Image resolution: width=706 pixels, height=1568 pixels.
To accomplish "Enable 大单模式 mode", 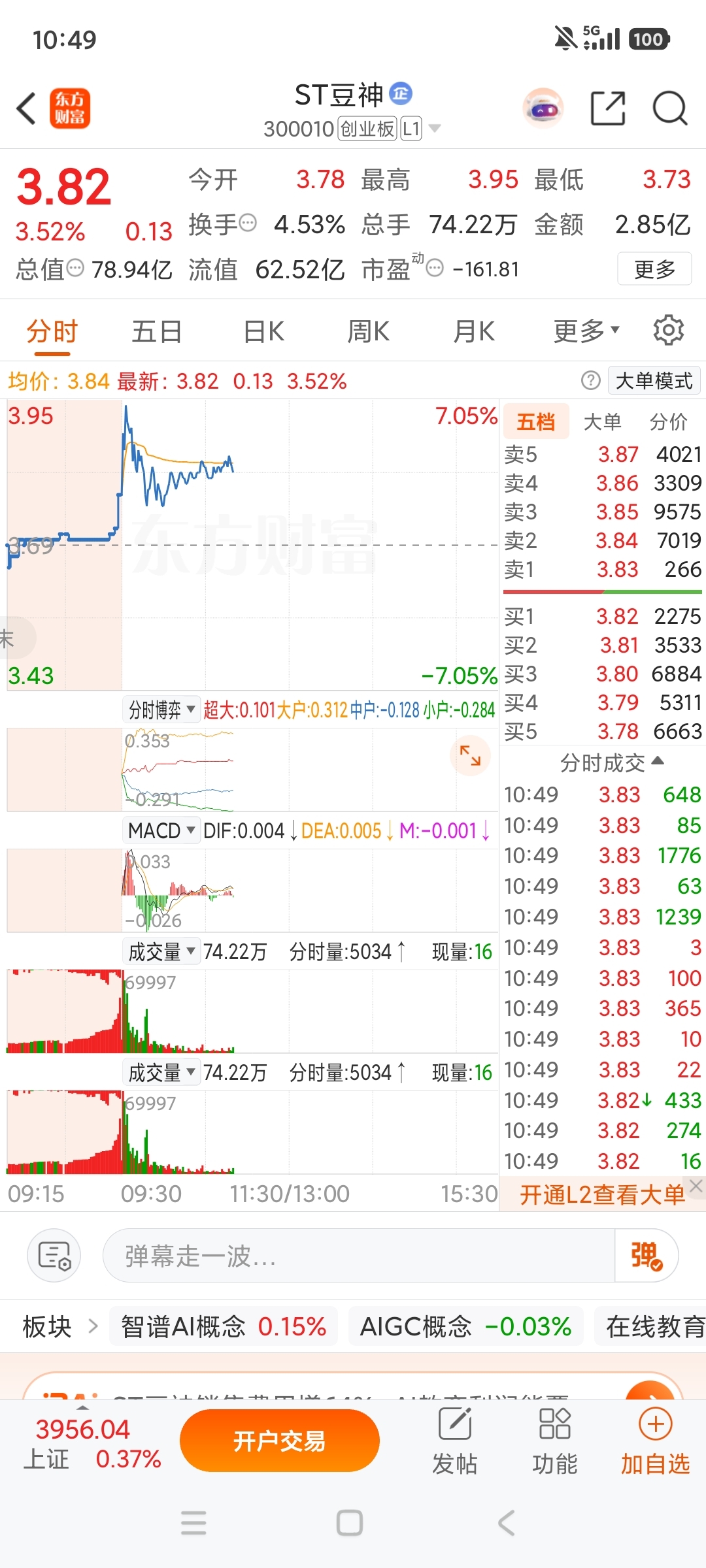I will click(654, 381).
